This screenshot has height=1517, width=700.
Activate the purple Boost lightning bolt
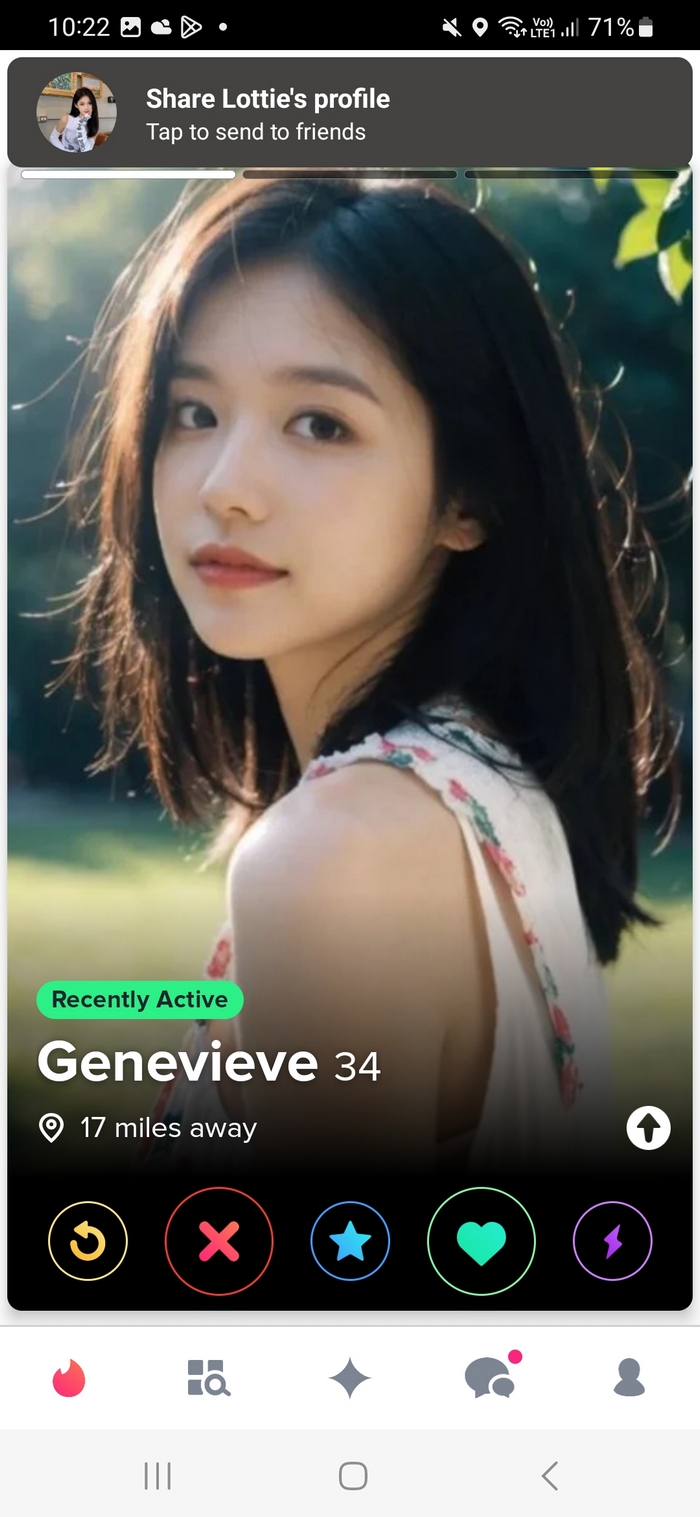click(x=612, y=1241)
